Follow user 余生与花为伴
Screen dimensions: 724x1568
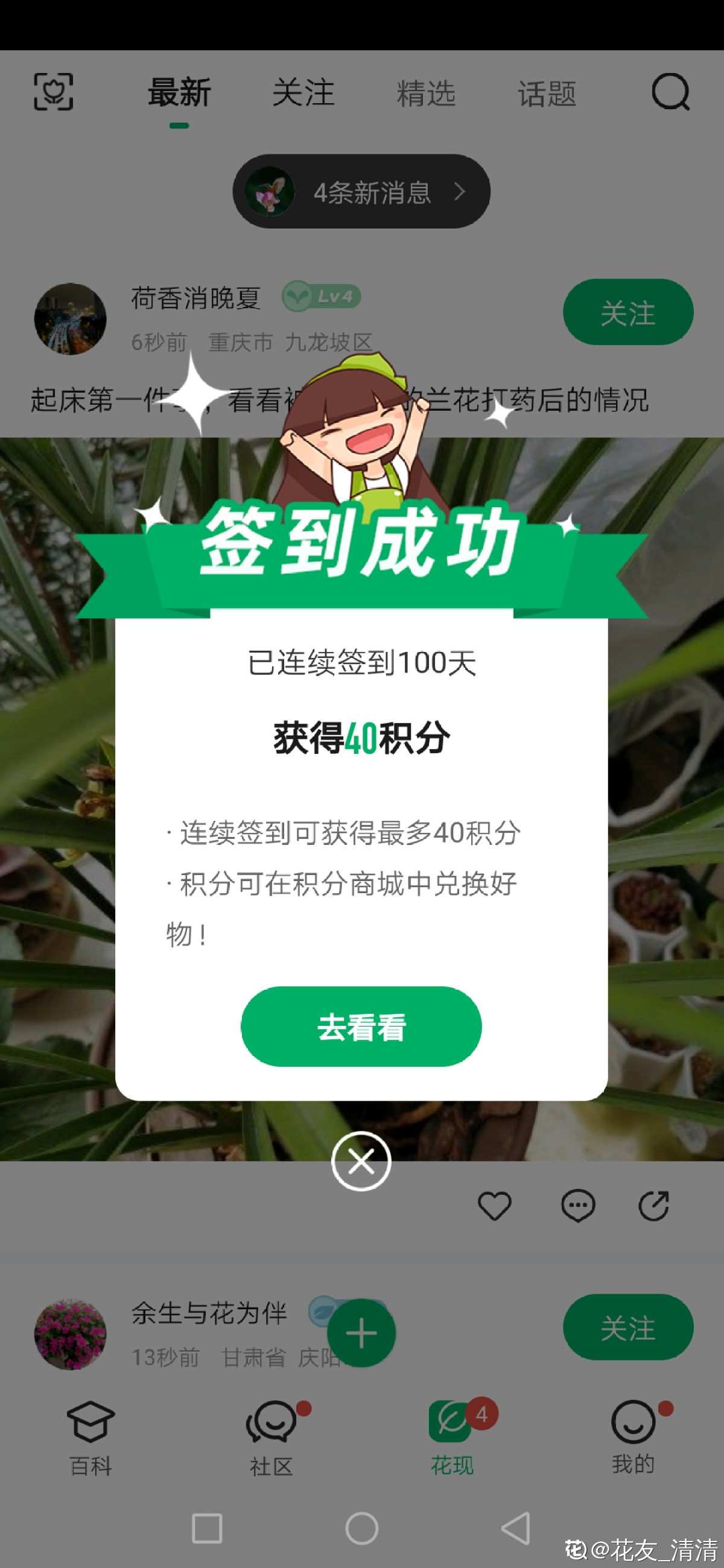(x=627, y=1327)
